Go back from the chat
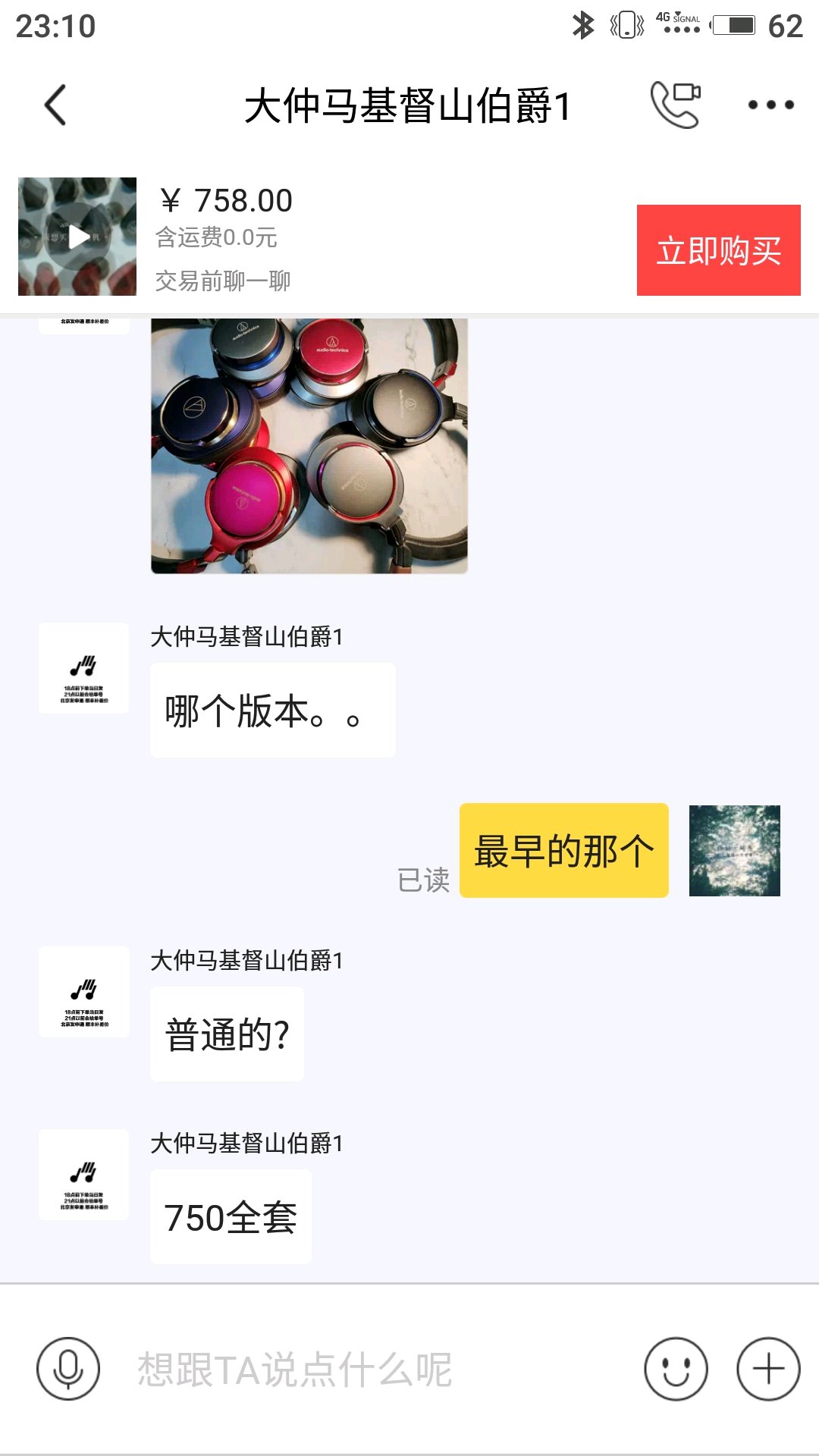 (55, 105)
